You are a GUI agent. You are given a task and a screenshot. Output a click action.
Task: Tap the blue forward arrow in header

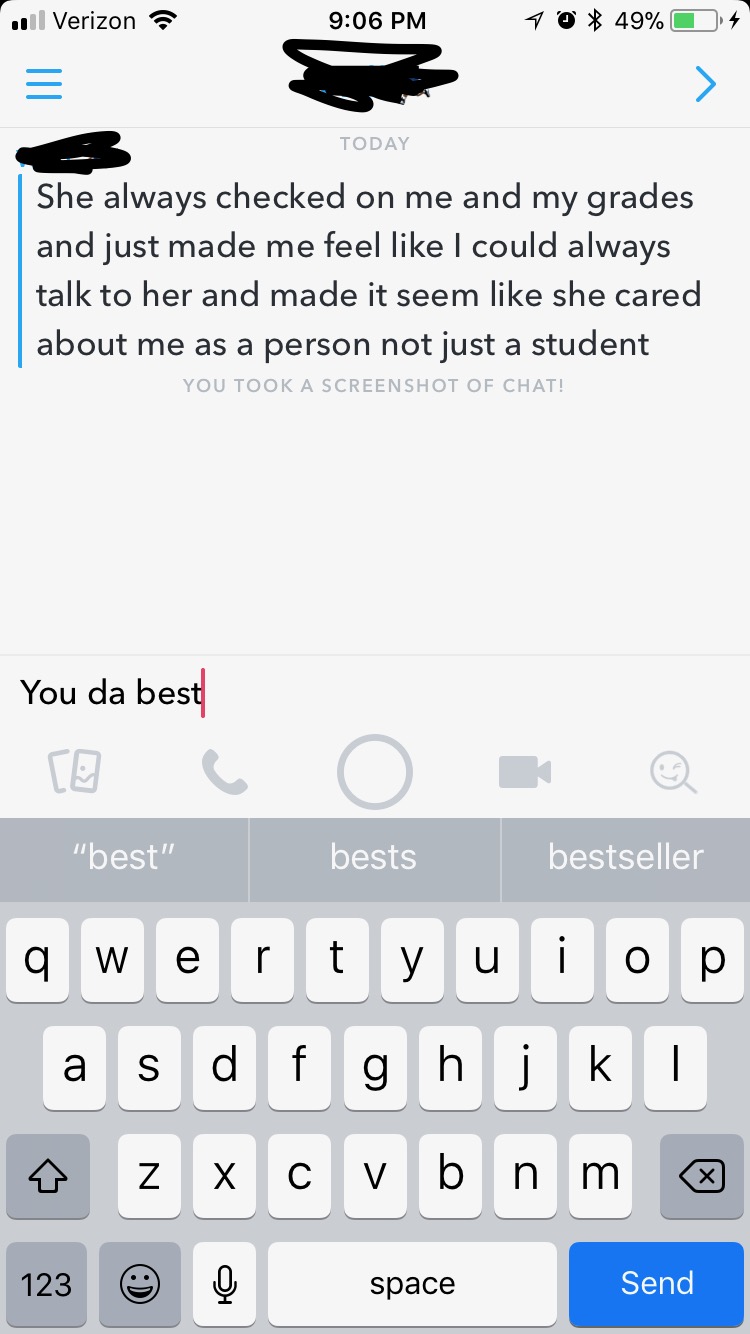pos(705,84)
